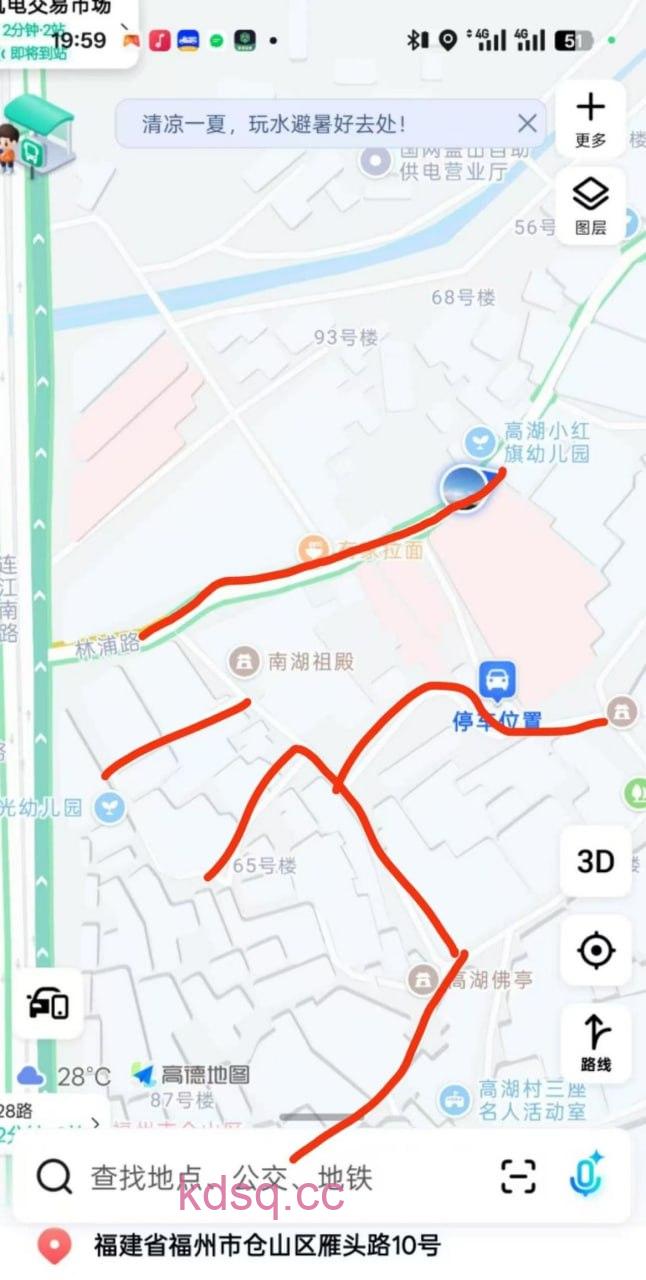
Task: Open the car and phone icon
Action: [x=48, y=1003]
